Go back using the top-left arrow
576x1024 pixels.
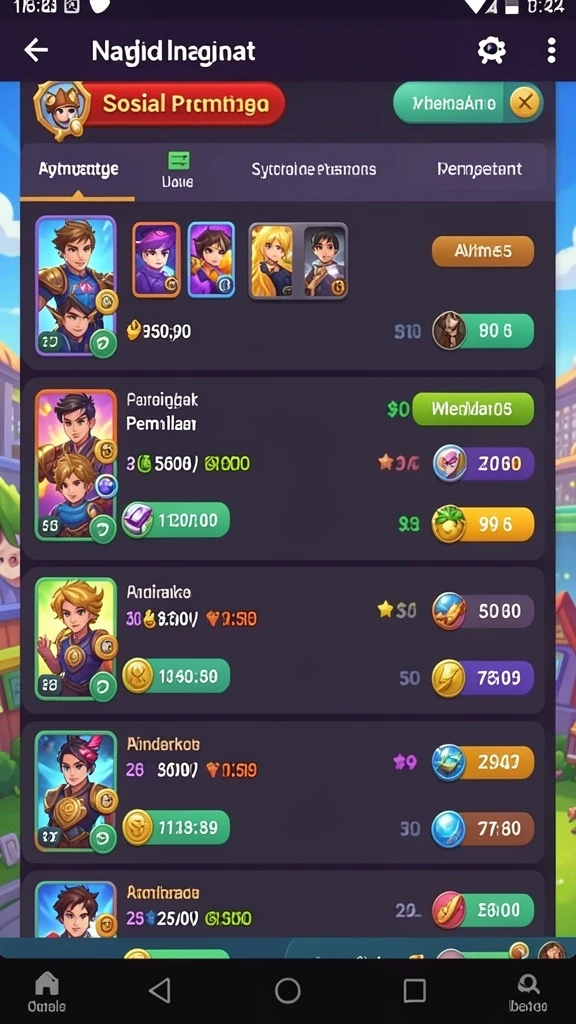point(36,50)
